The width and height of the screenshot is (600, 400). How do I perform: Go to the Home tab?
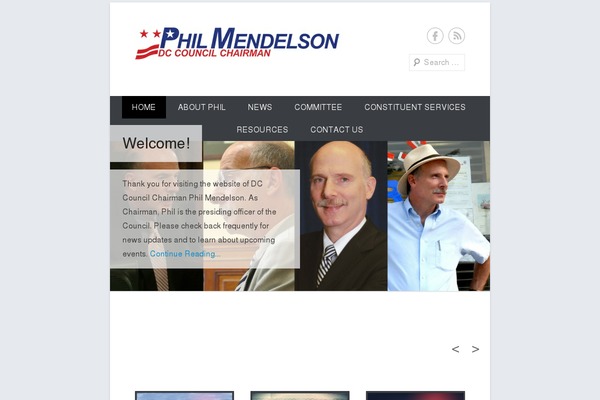(144, 107)
